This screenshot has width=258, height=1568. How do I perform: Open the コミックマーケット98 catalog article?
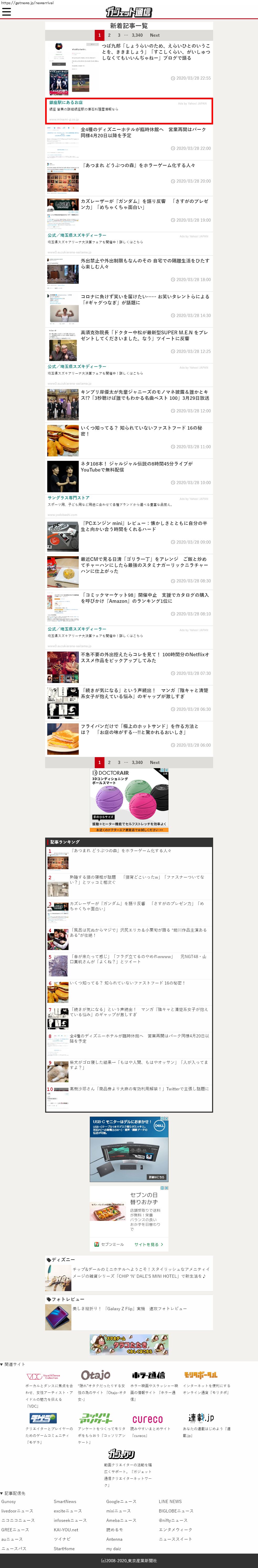(145, 598)
